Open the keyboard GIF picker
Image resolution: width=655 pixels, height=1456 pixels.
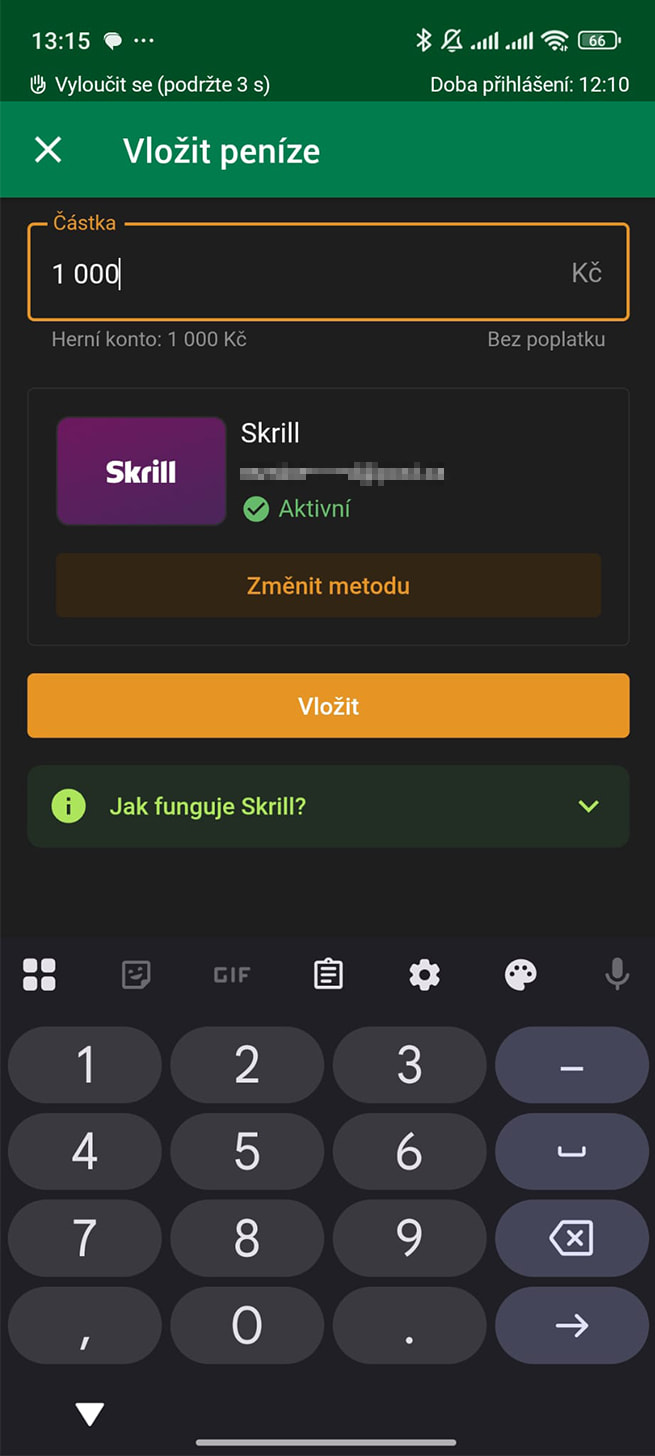click(x=232, y=973)
